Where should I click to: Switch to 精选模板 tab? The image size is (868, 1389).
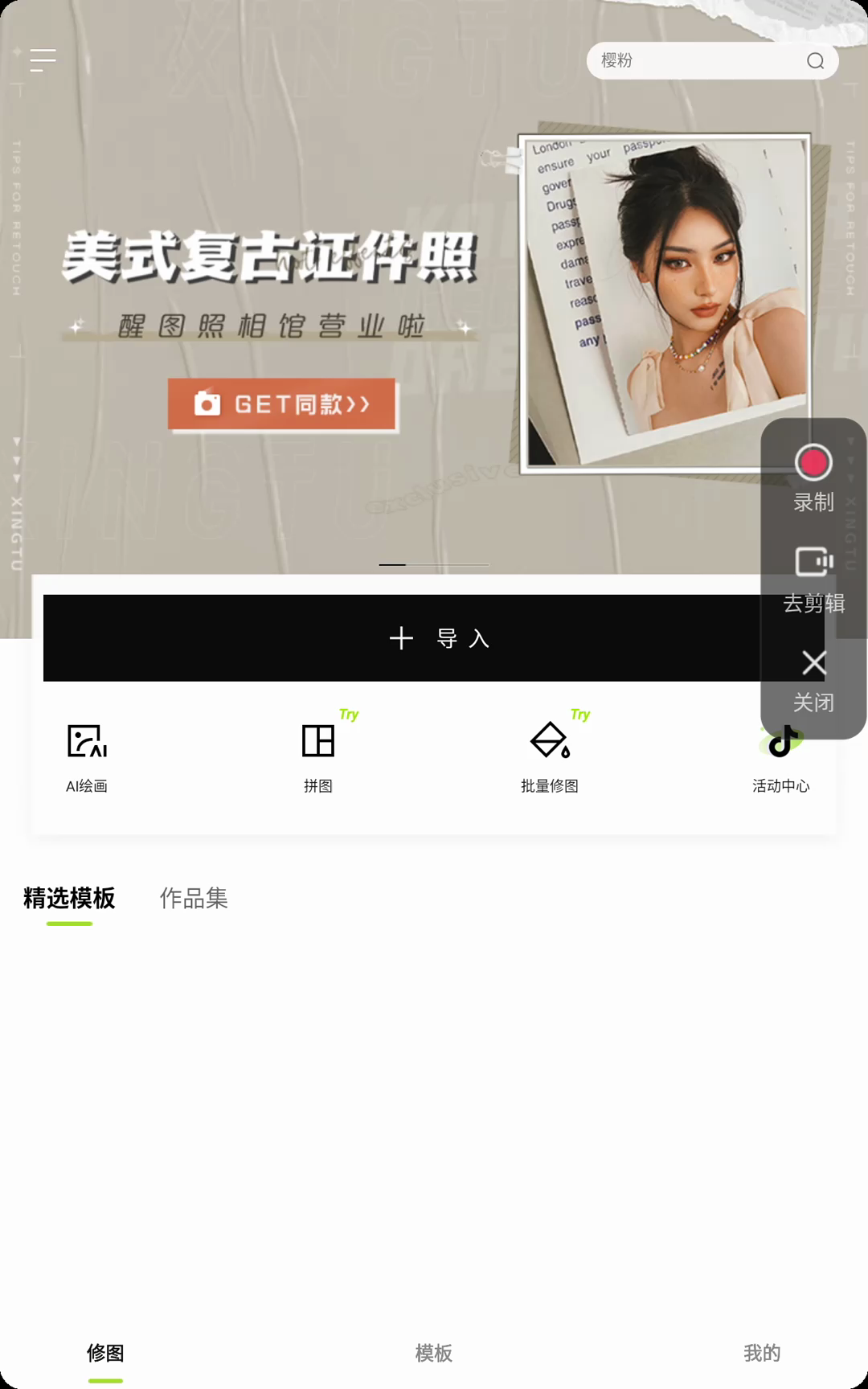[x=69, y=898]
